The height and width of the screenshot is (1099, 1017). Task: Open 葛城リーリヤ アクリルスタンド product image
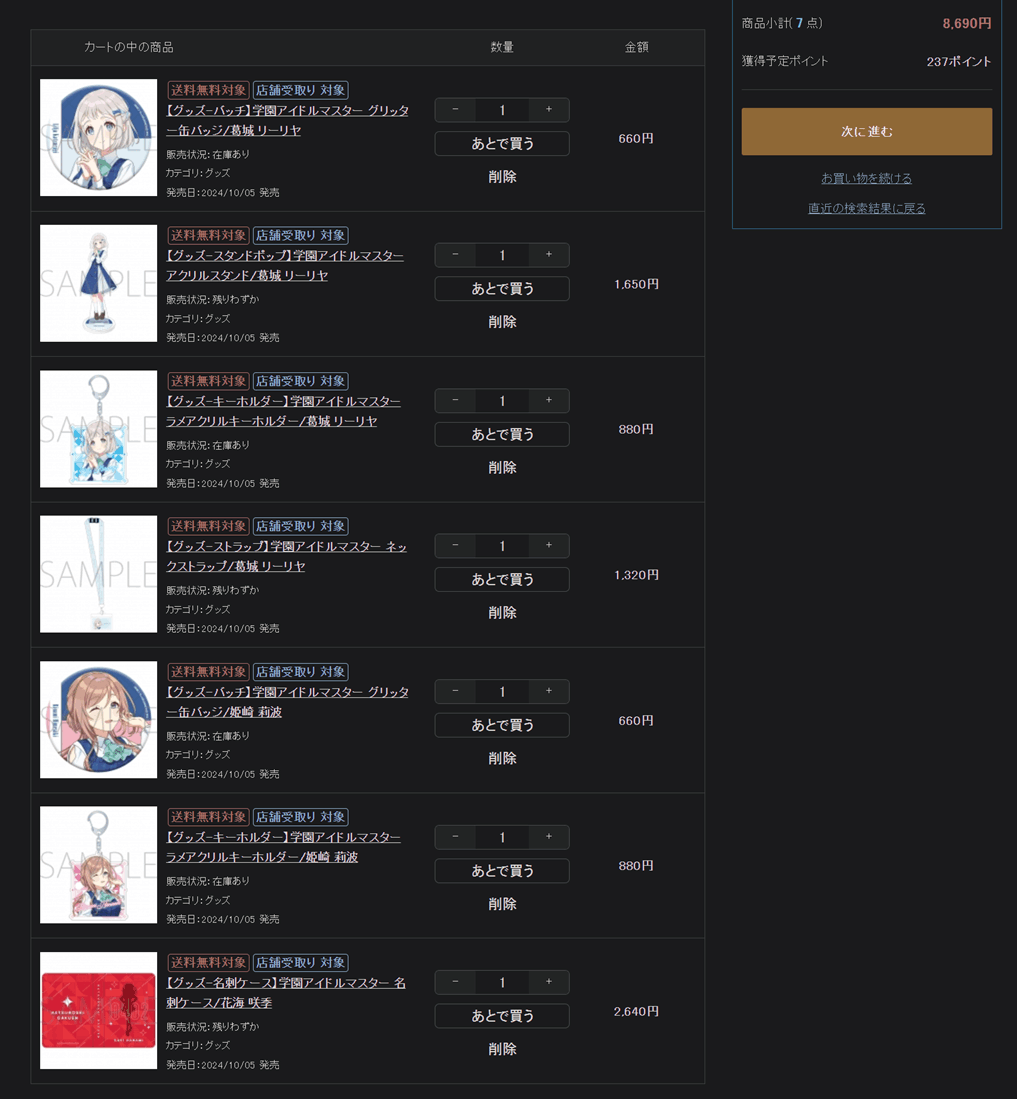pos(98,283)
